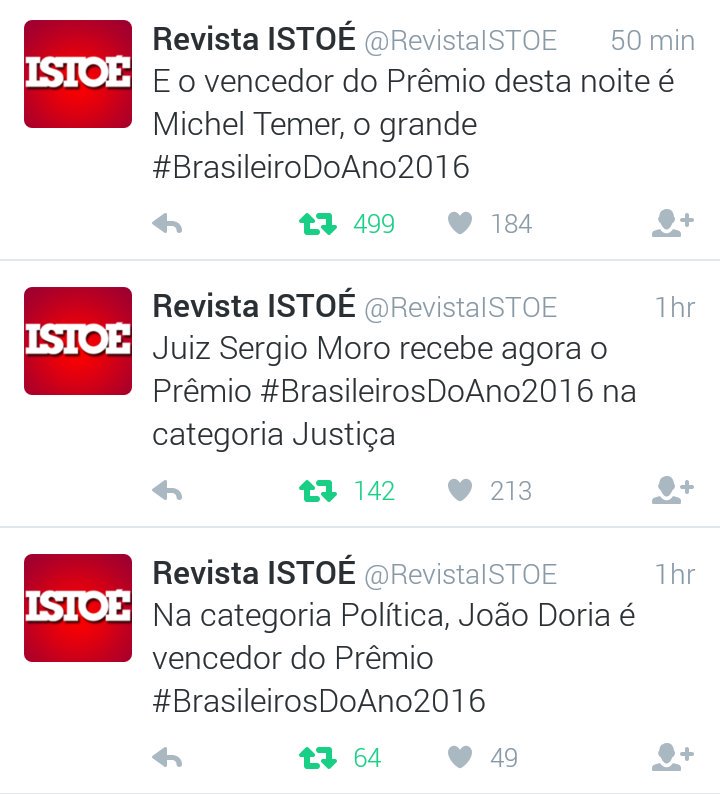Undo retweet on the Michel Temer tweet

click(318, 224)
